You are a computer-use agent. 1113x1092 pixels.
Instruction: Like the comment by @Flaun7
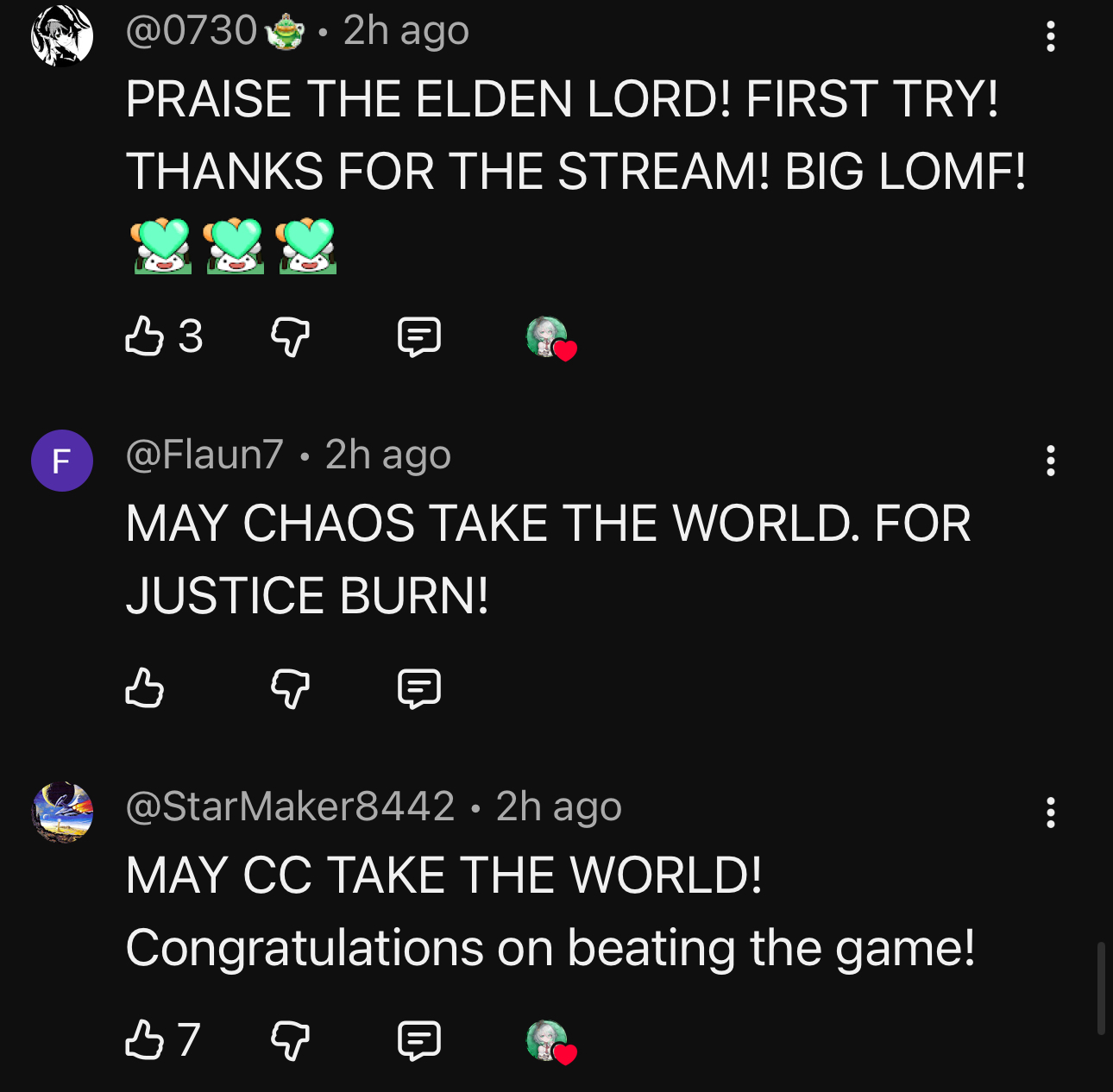(144, 688)
